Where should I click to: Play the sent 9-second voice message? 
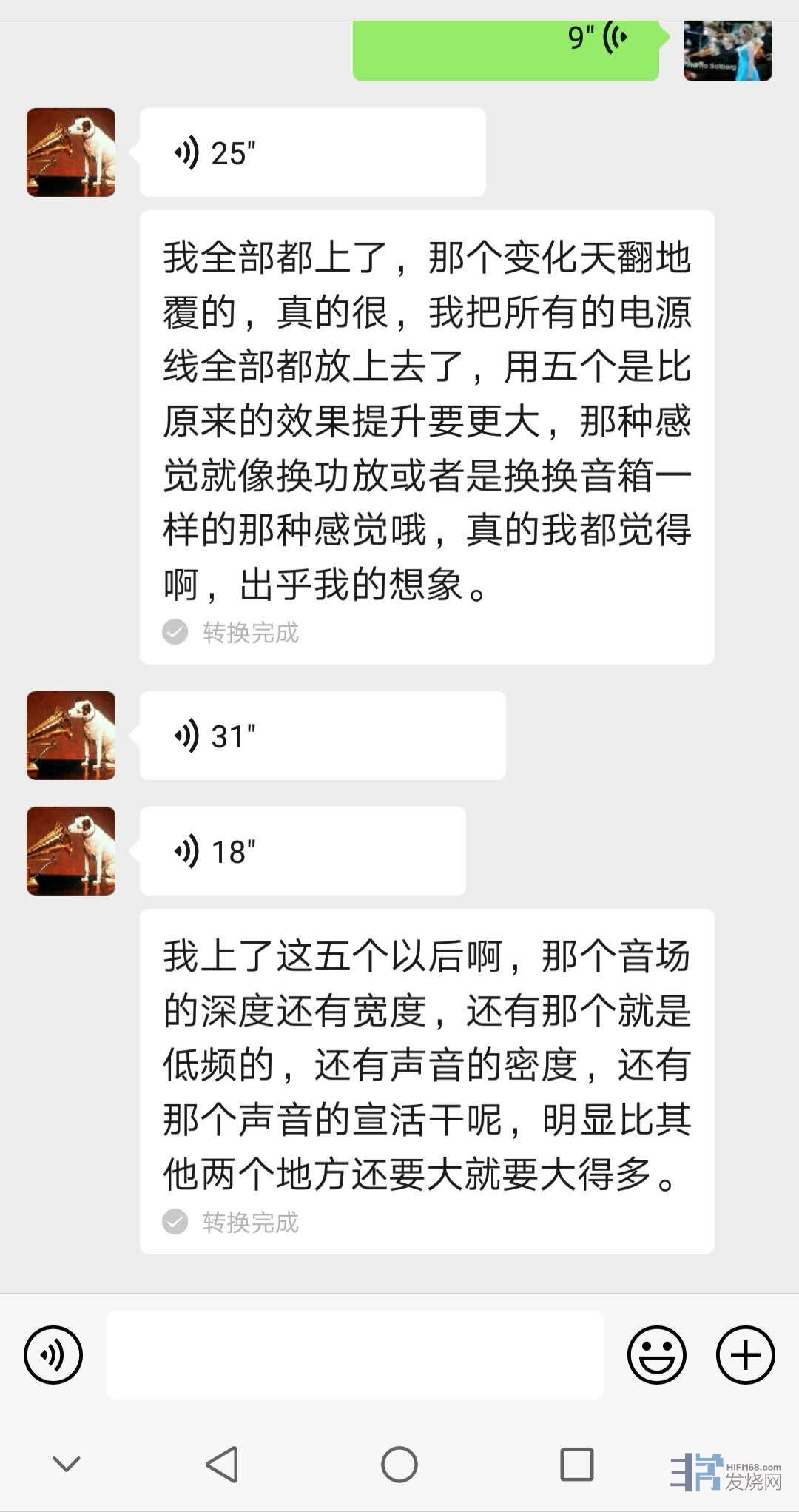click(x=505, y=49)
